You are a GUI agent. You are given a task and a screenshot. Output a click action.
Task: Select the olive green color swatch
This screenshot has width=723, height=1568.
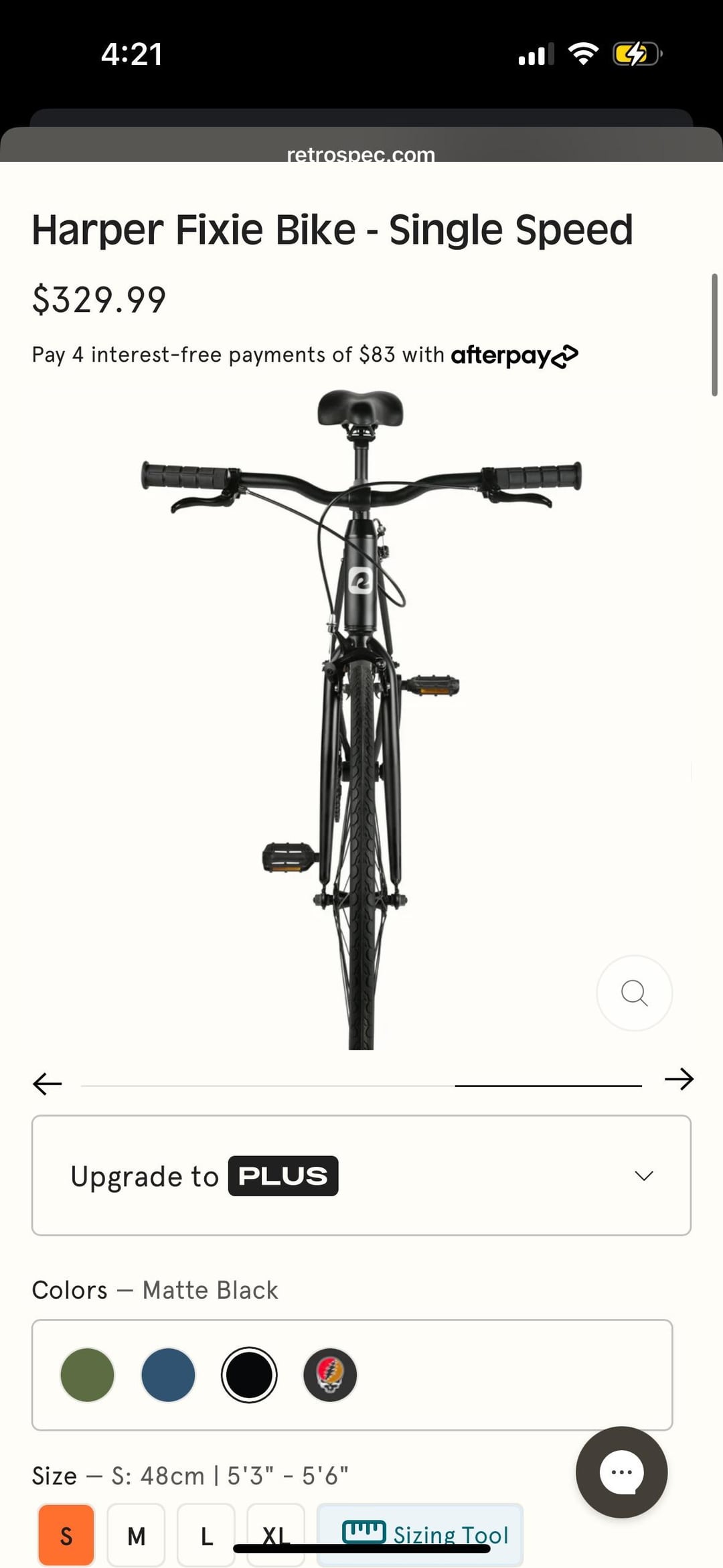coord(87,1374)
